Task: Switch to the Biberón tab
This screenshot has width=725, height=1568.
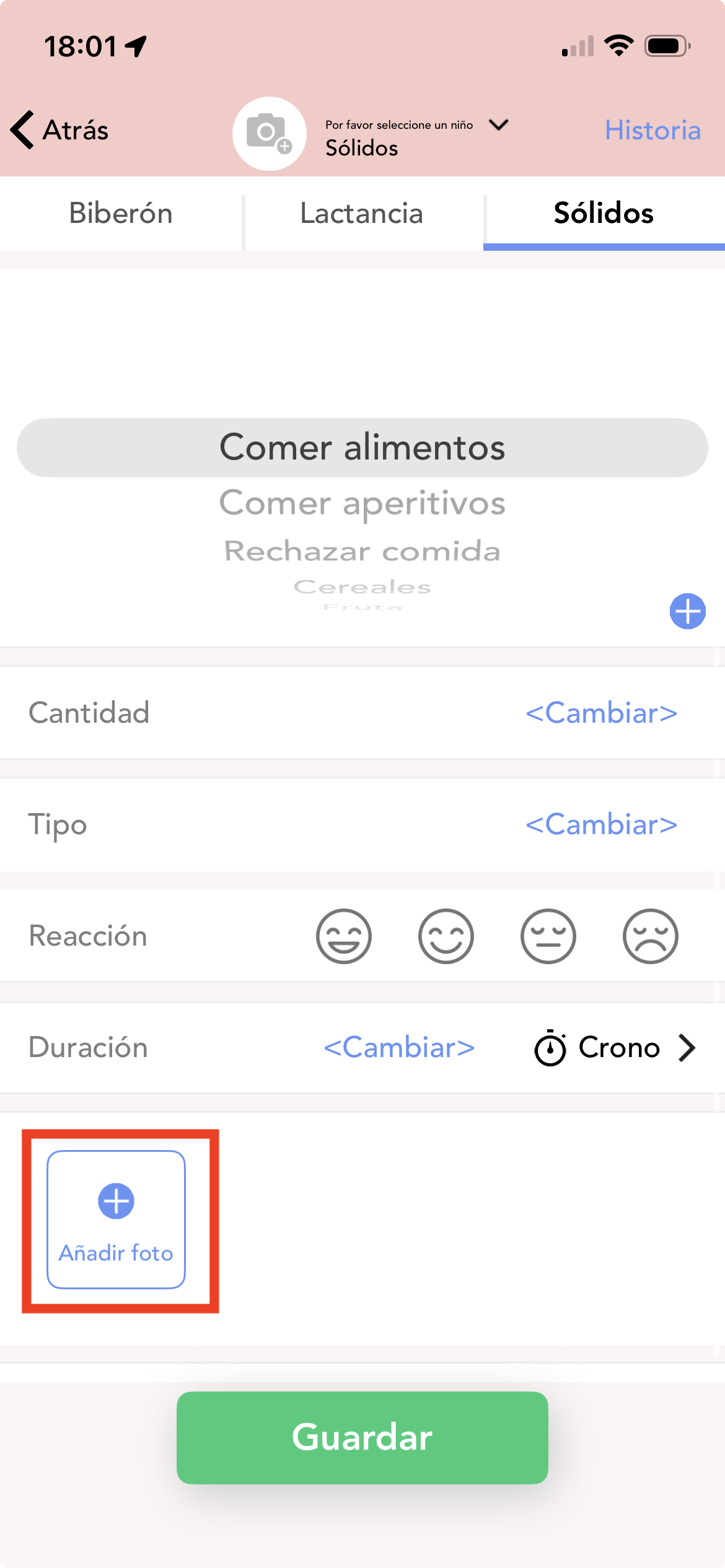Action: 121,214
